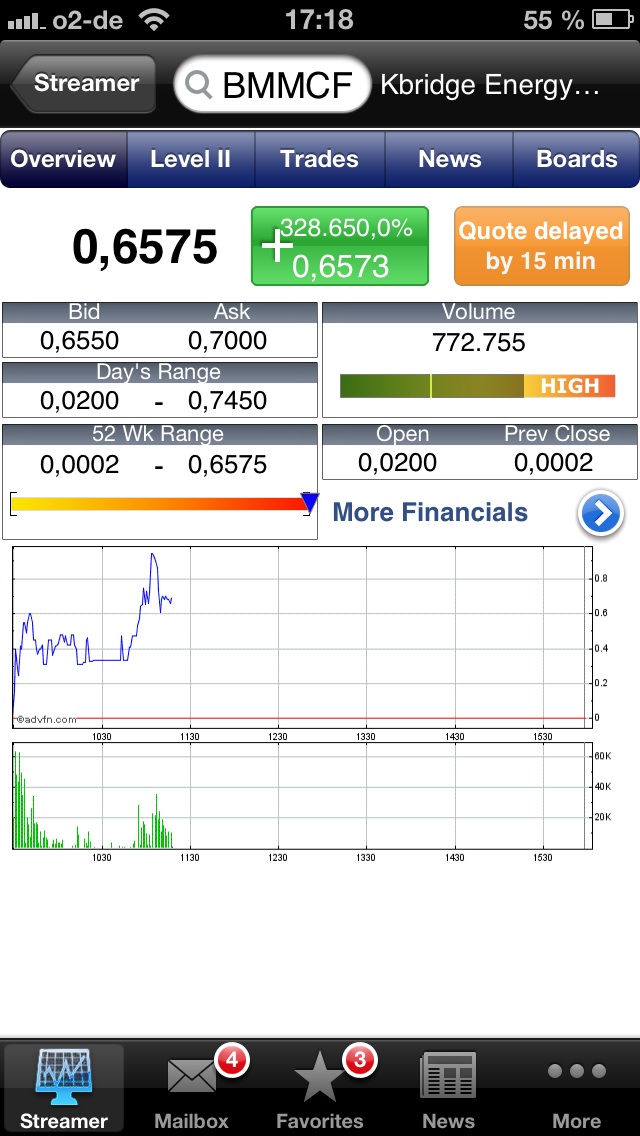Switch to the Level II tab

(x=190, y=159)
